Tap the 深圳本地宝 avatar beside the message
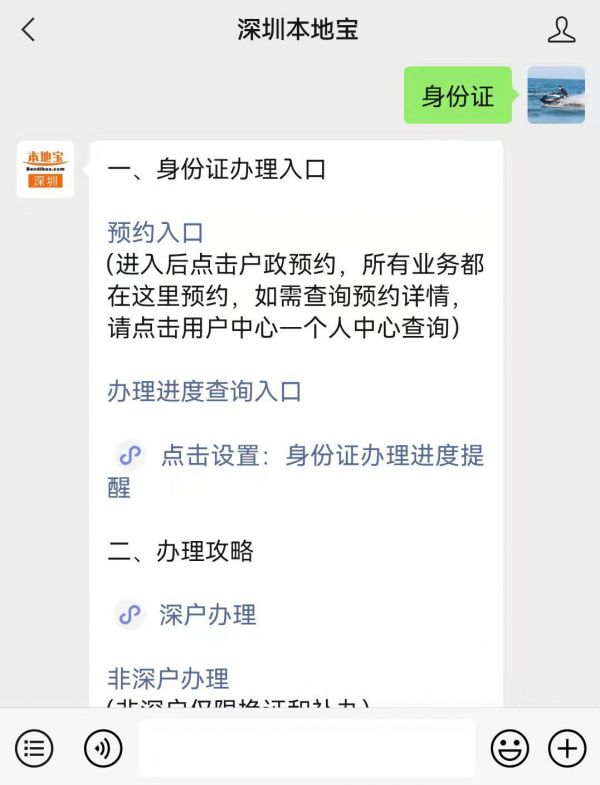This screenshot has width=600, height=785. tap(45, 169)
